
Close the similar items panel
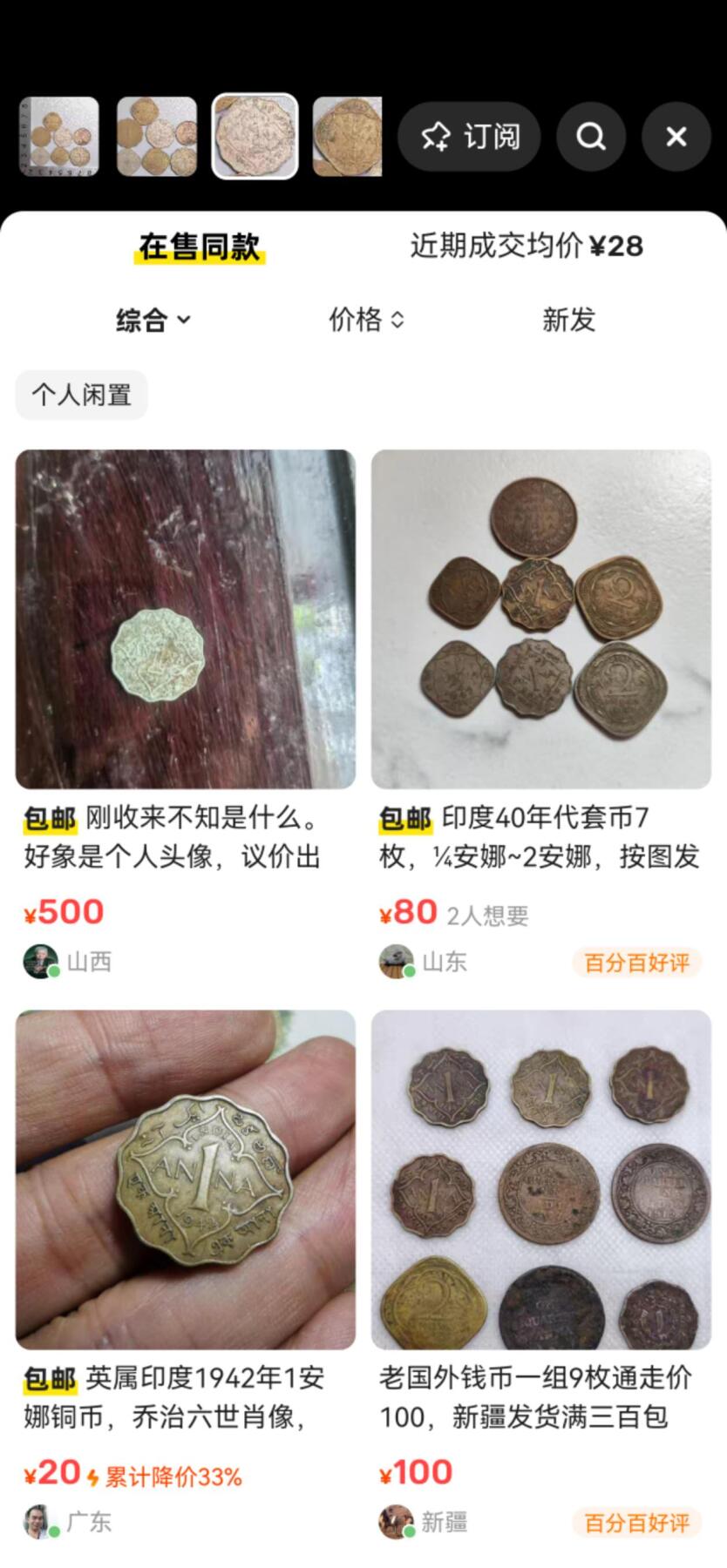(676, 137)
